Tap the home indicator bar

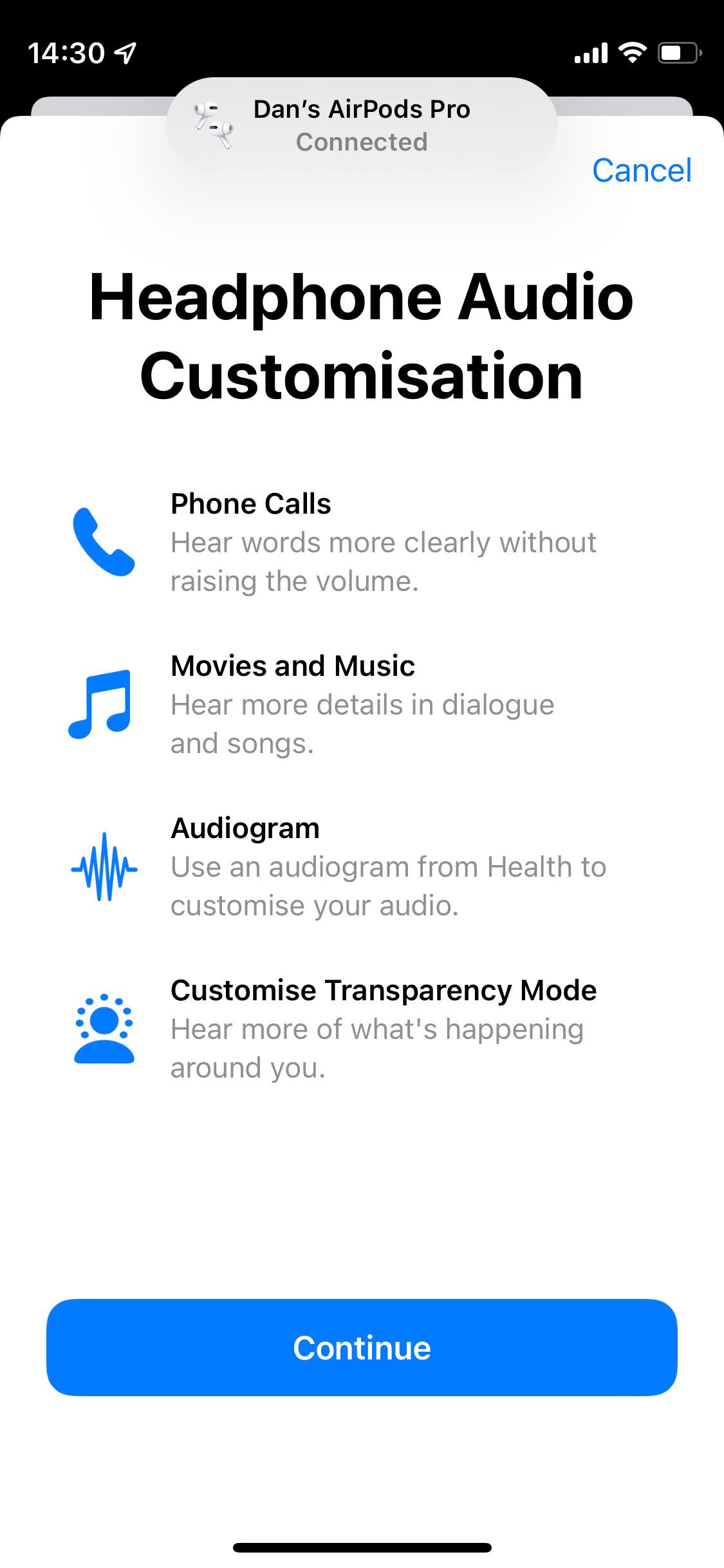pos(362,1547)
